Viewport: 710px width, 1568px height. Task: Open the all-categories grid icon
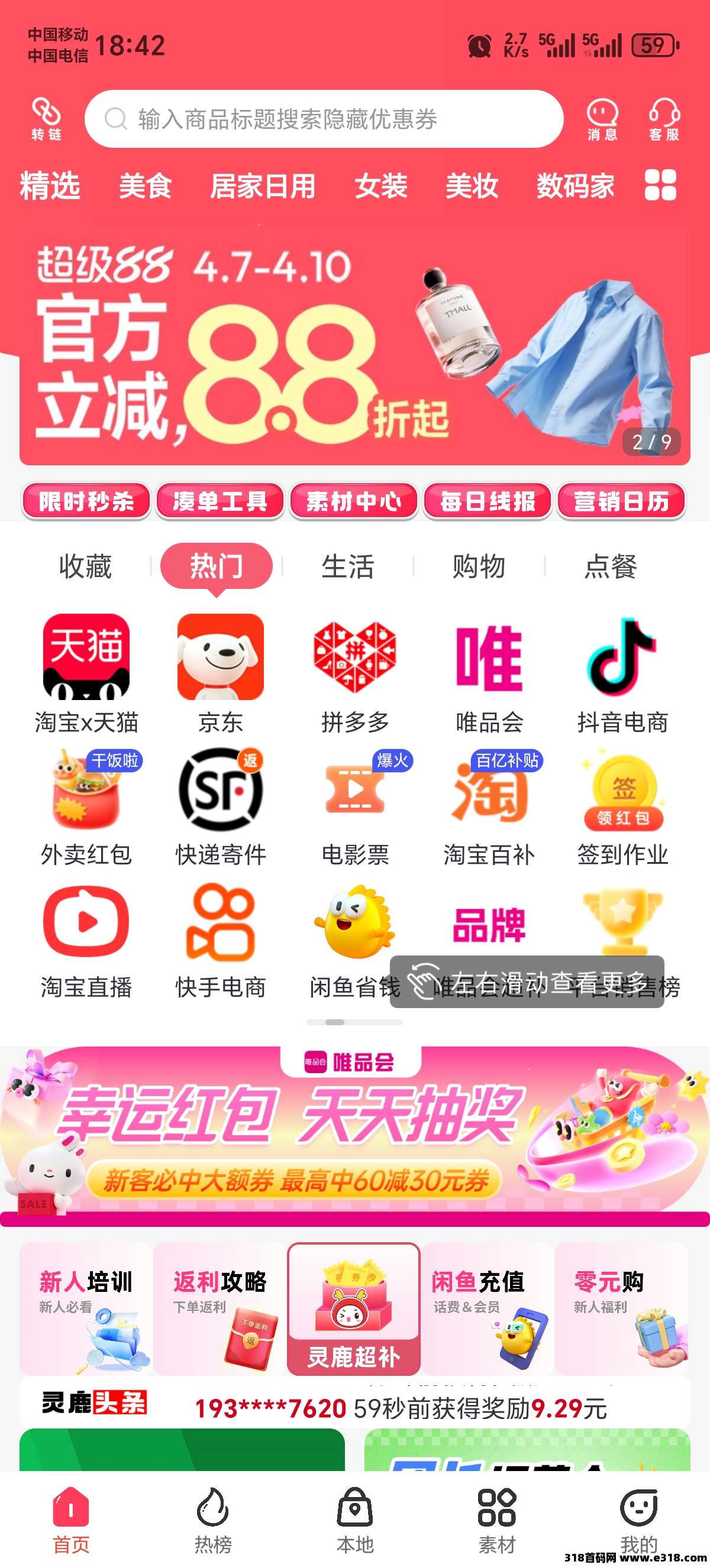(x=660, y=185)
